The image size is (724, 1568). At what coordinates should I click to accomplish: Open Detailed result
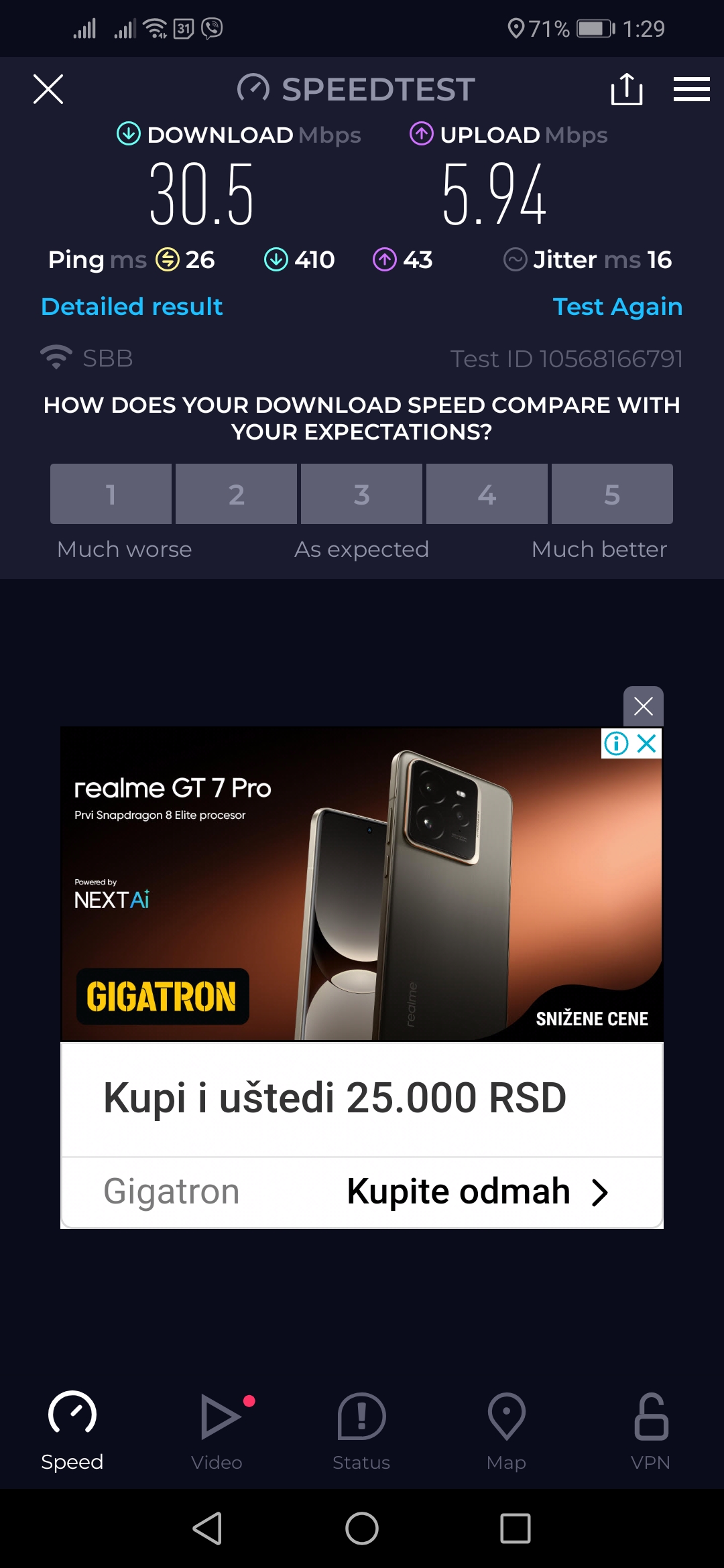pos(131,307)
